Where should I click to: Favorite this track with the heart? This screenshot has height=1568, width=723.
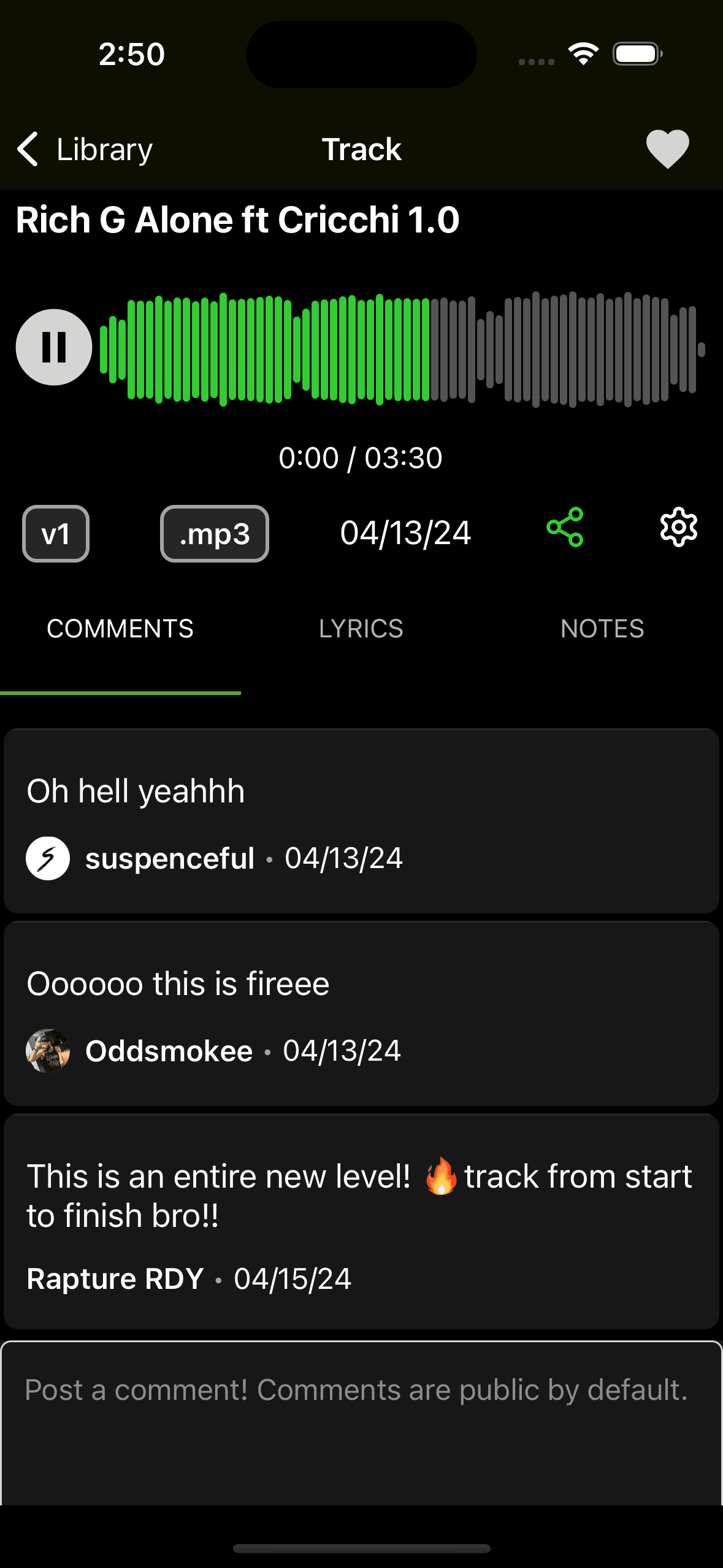coord(667,149)
